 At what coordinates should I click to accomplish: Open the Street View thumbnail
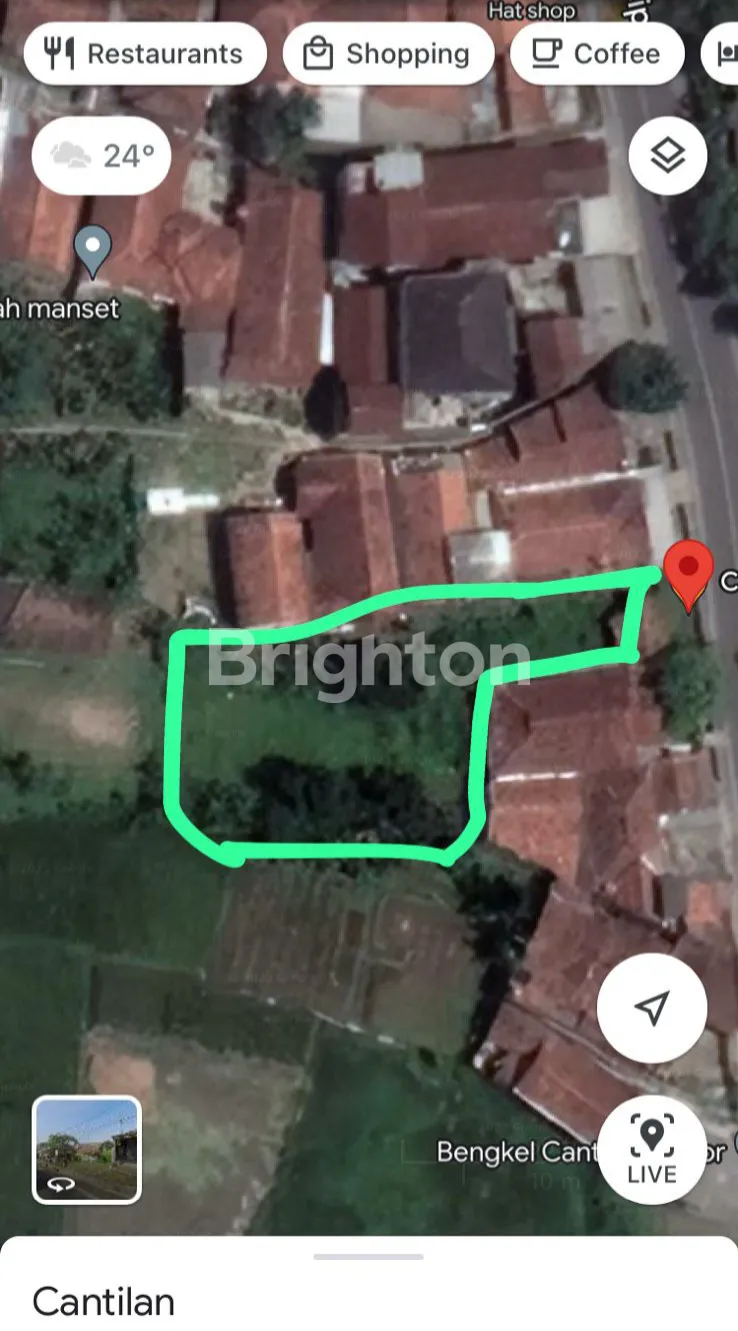tap(87, 1149)
